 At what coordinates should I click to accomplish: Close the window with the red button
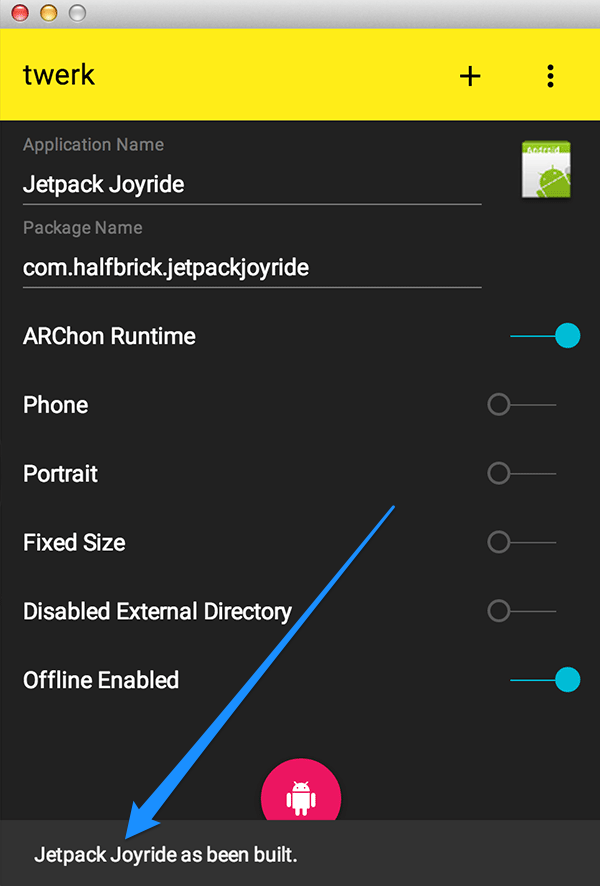19,13
